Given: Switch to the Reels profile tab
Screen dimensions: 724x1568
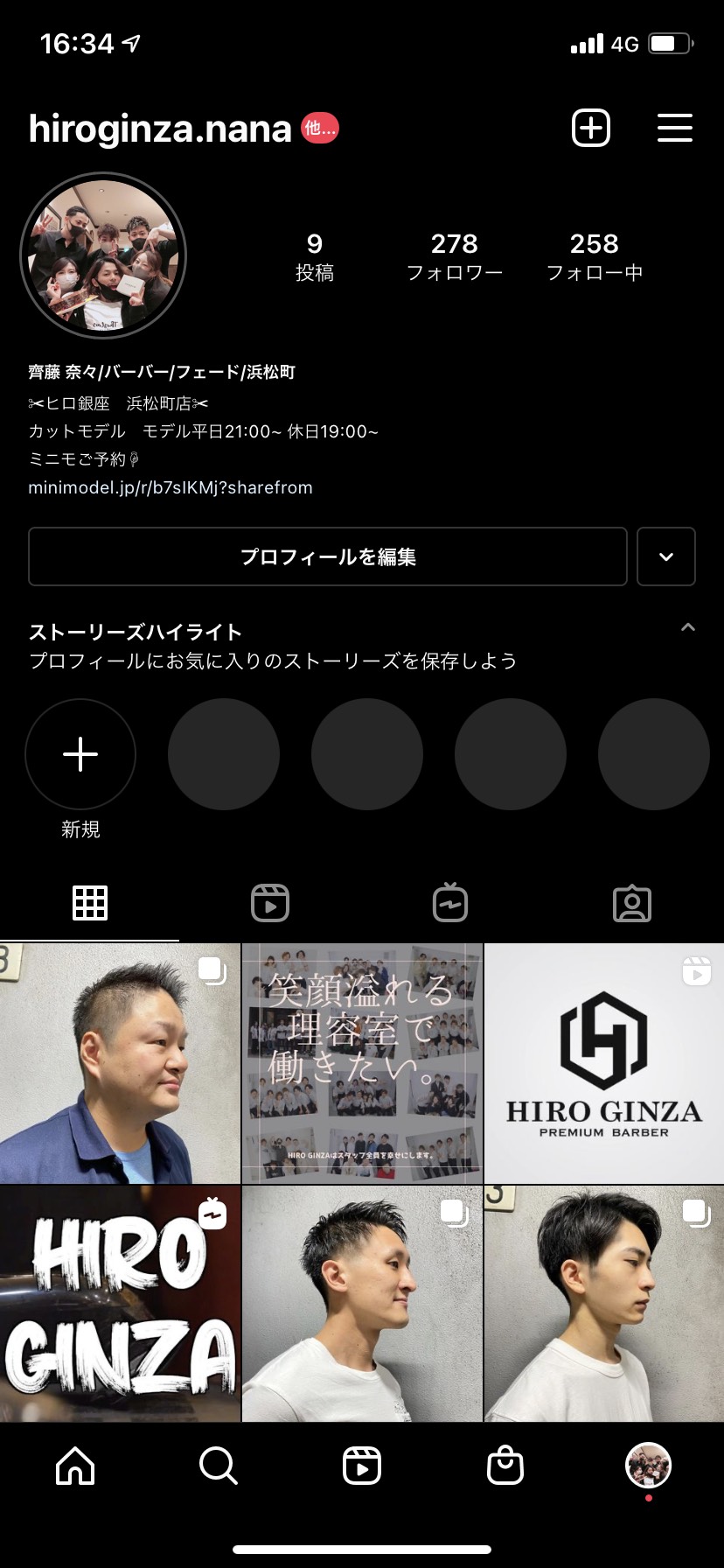Looking at the screenshot, I should pos(270,903).
